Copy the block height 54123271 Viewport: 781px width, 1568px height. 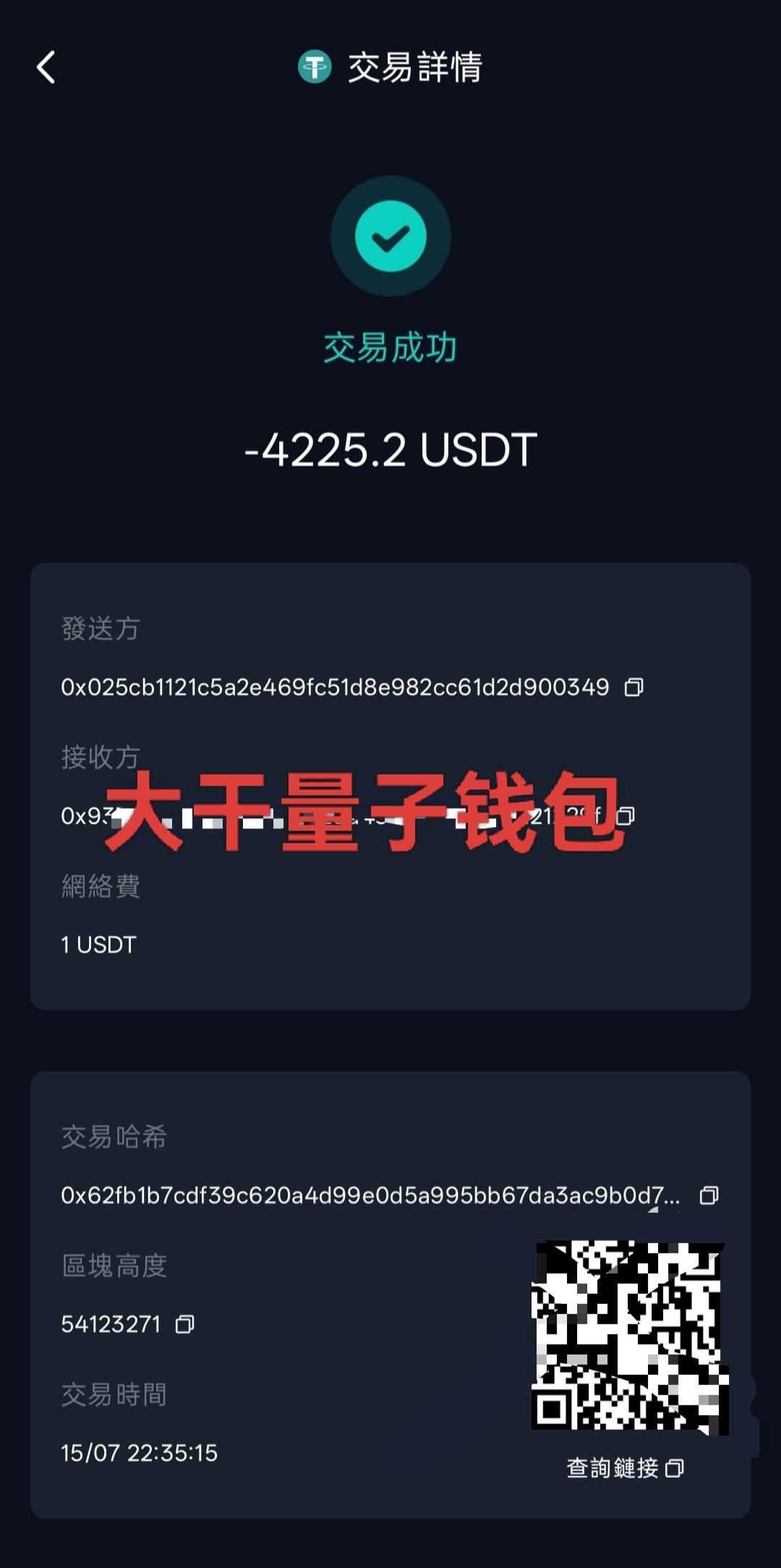(185, 1324)
